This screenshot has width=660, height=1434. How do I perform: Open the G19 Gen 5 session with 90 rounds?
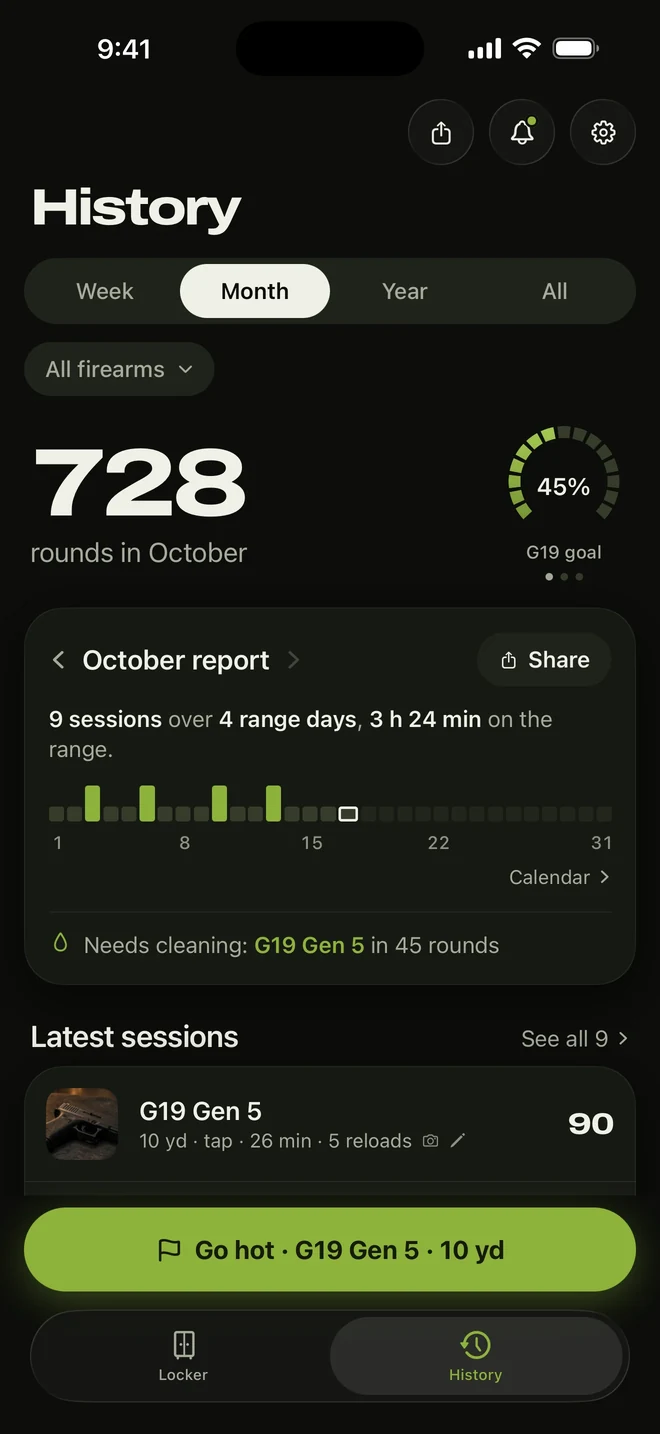(x=330, y=1125)
